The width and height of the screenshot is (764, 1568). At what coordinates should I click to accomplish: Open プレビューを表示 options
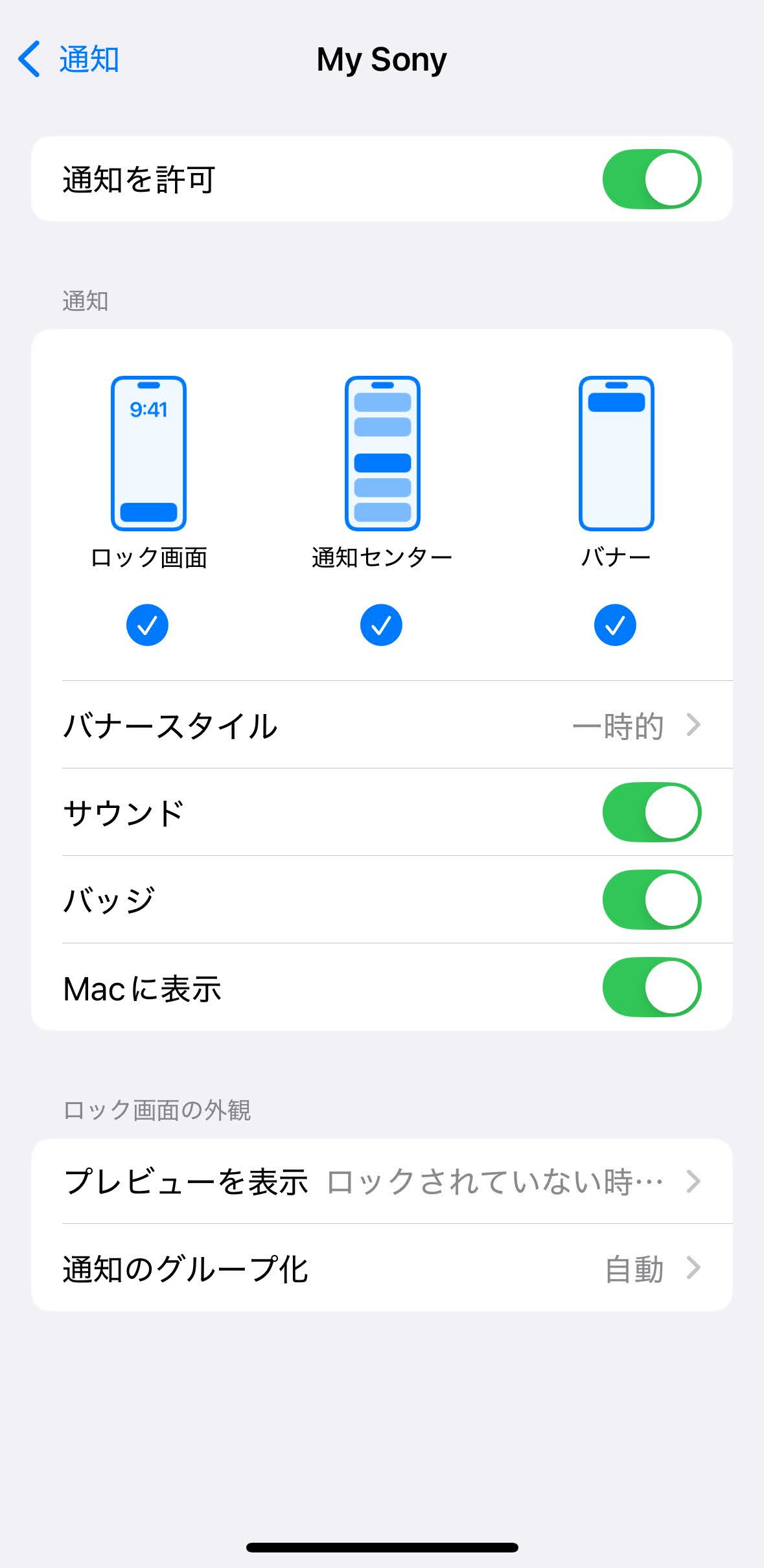coord(382,1181)
